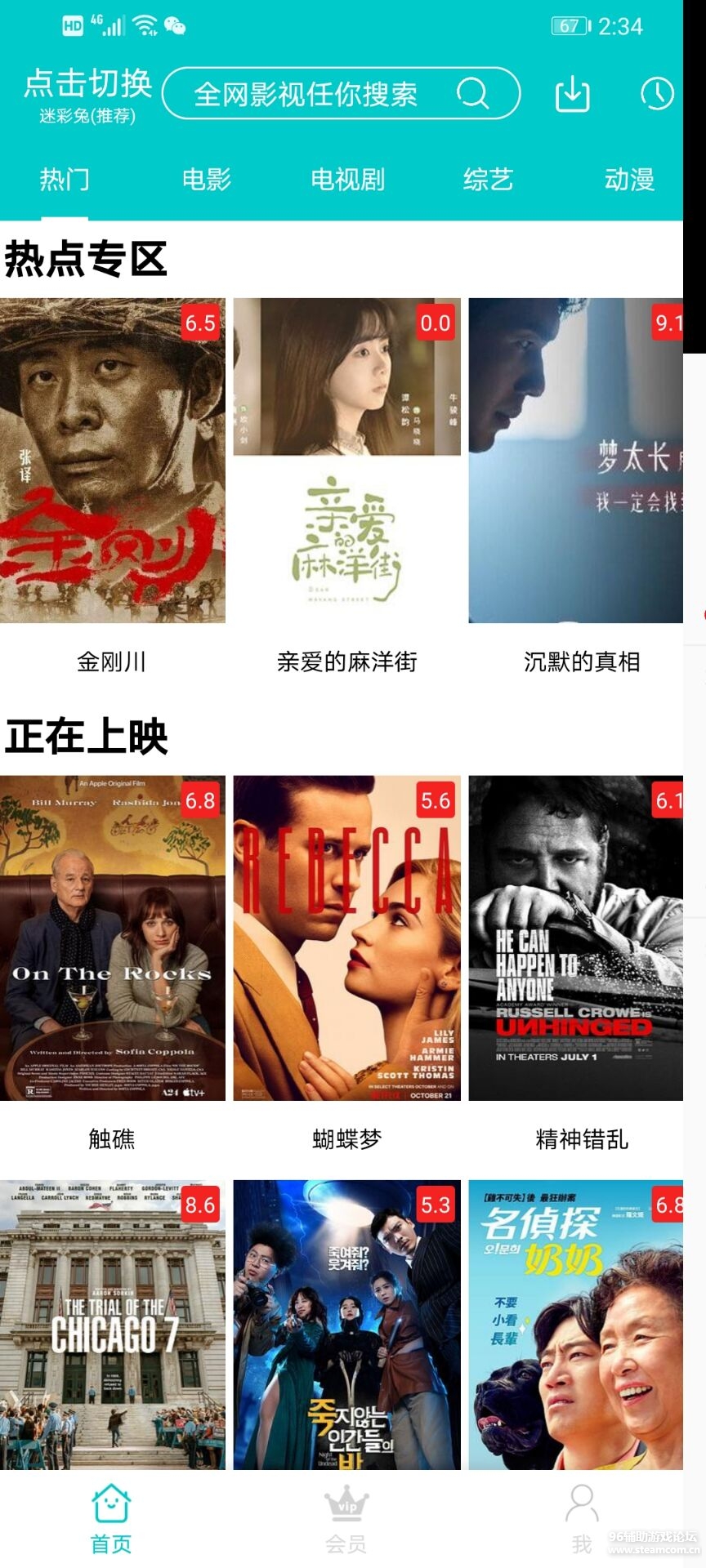Open the movie 触礁
706x1568 pixels.
[x=113, y=938]
